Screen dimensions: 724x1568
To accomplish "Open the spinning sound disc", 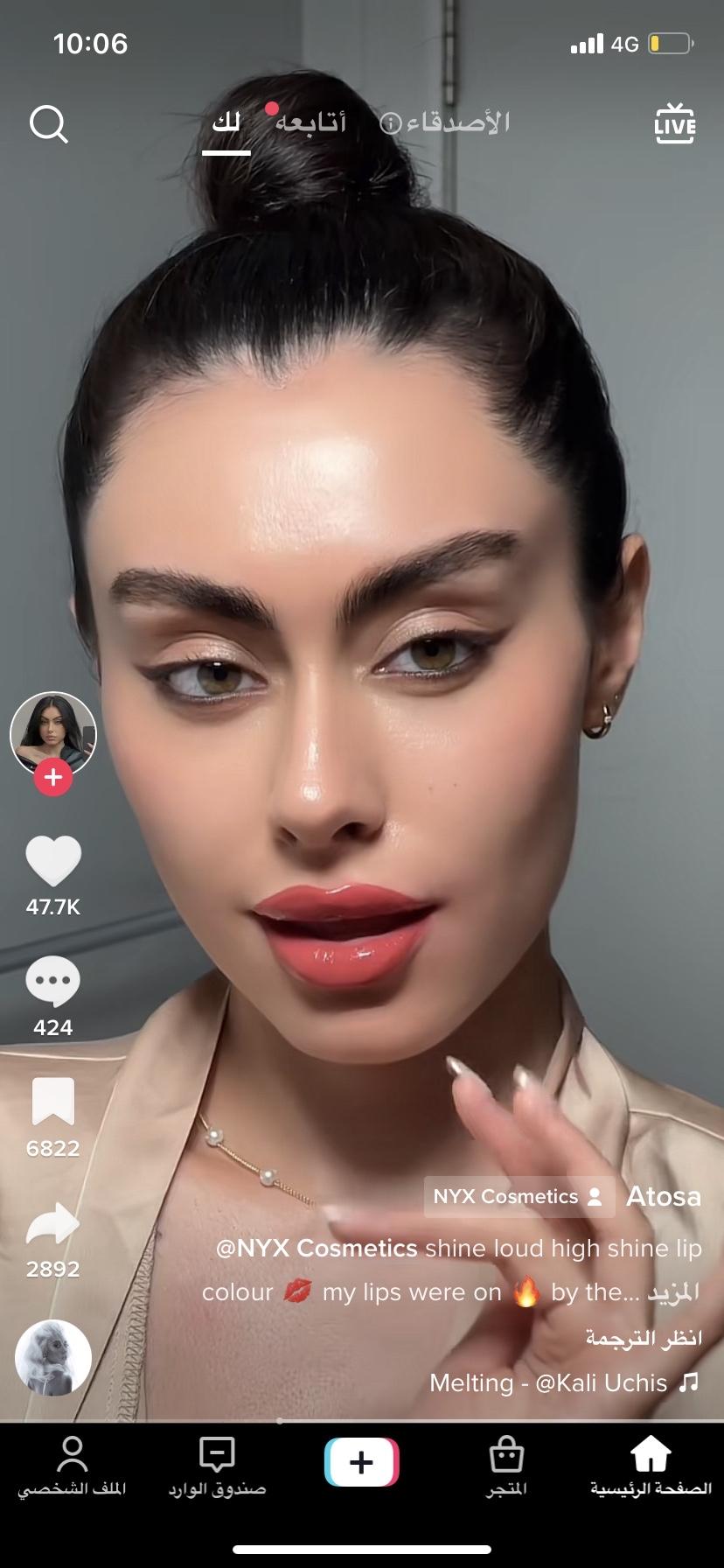I will click(x=53, y=1357).
